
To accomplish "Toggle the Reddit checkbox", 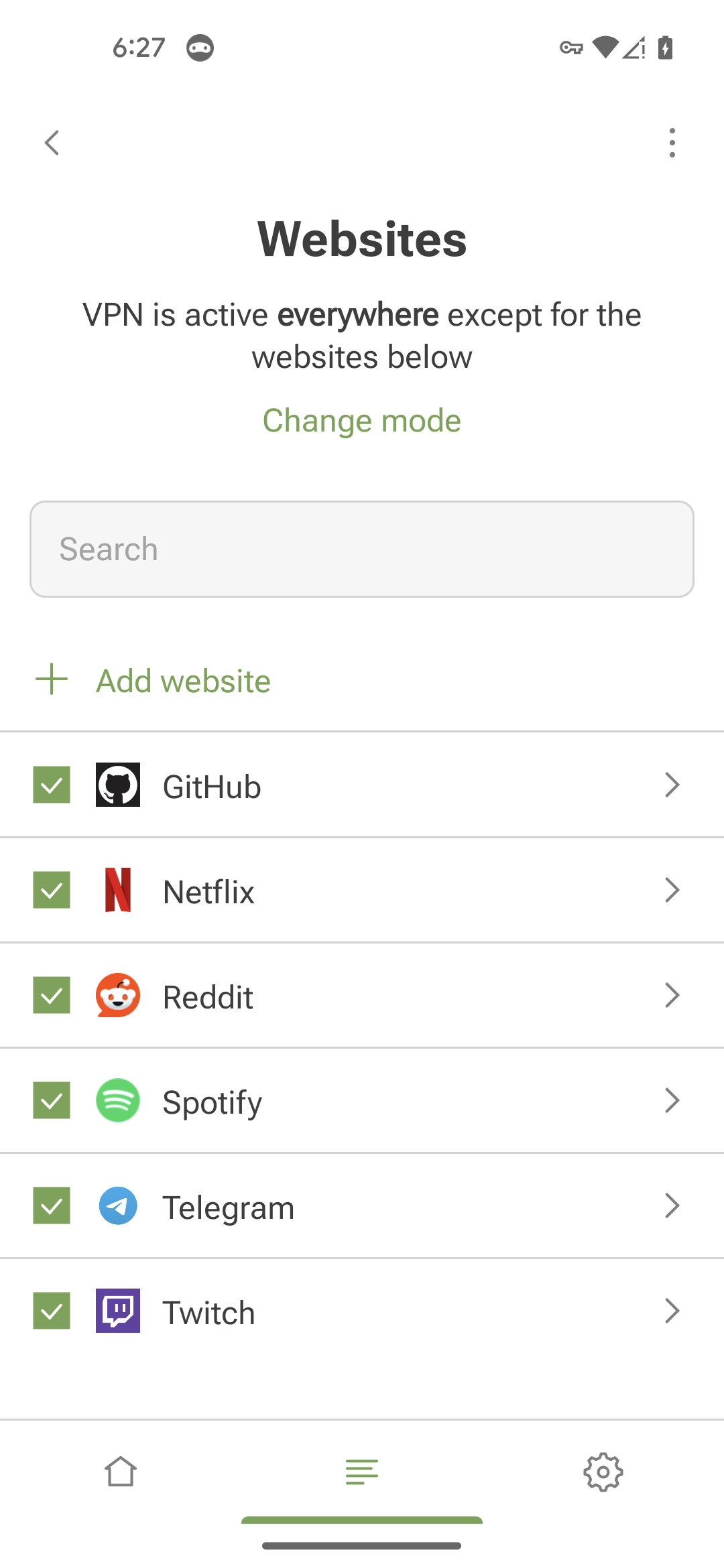I will [52, 995].
